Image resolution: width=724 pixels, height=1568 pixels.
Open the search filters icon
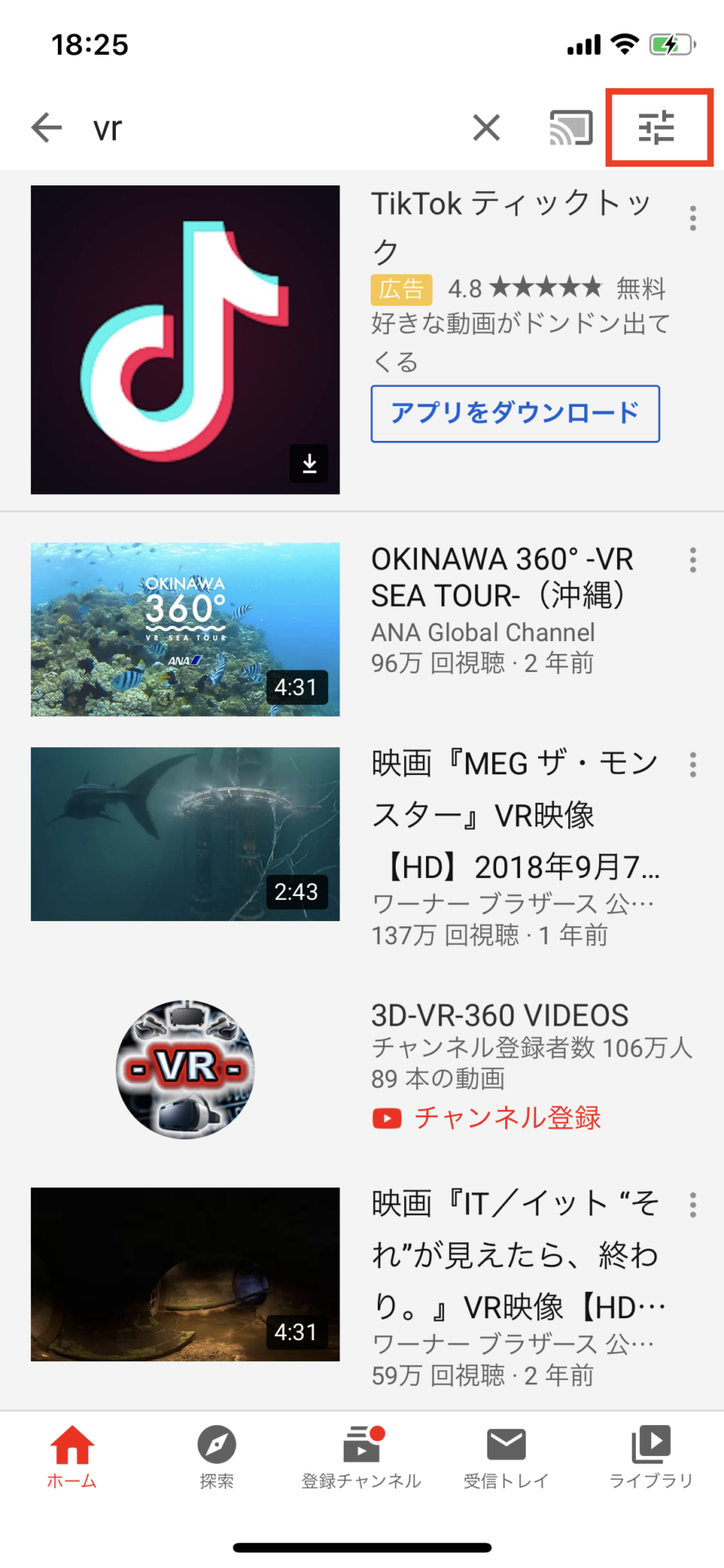[x=657, y=127]
